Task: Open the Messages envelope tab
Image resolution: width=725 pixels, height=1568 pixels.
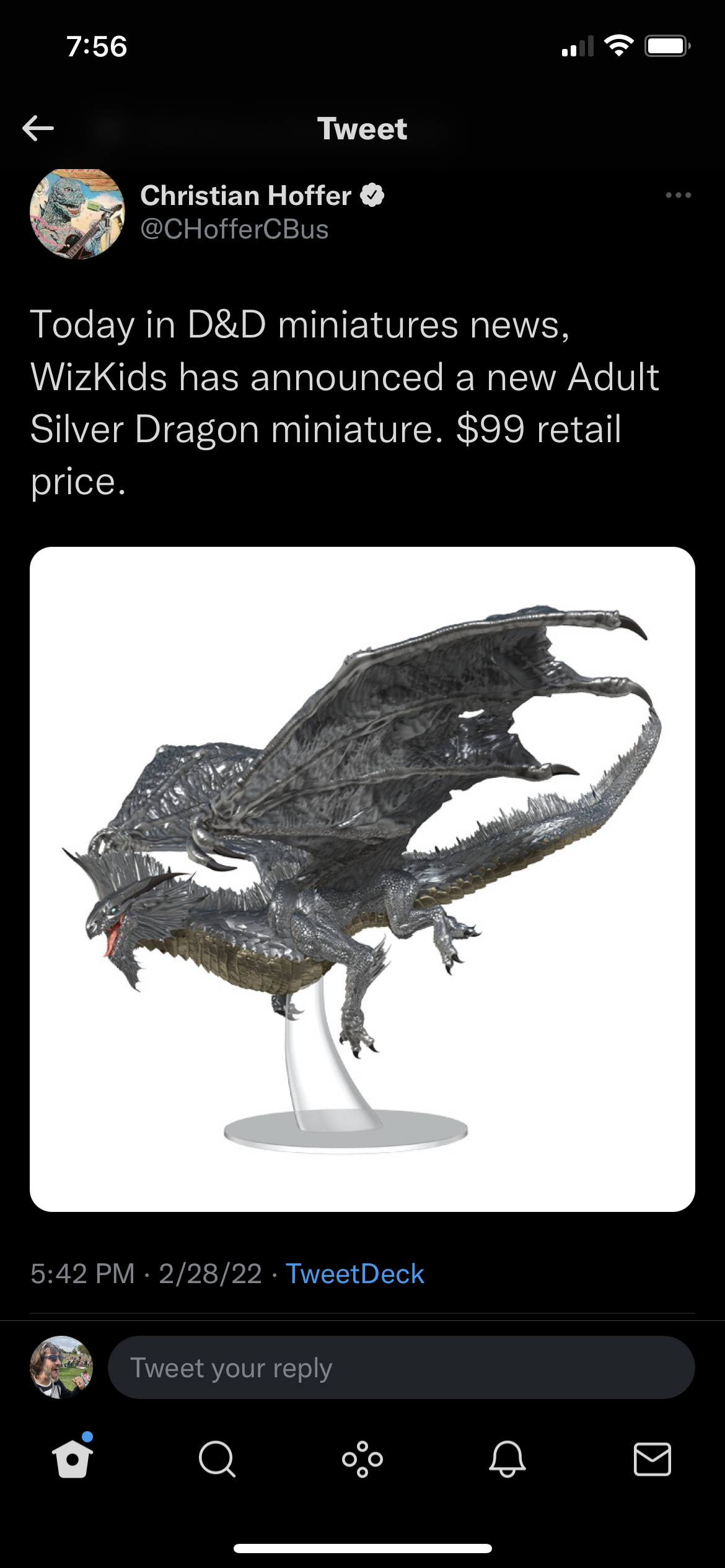Action: click(652, 1459)
